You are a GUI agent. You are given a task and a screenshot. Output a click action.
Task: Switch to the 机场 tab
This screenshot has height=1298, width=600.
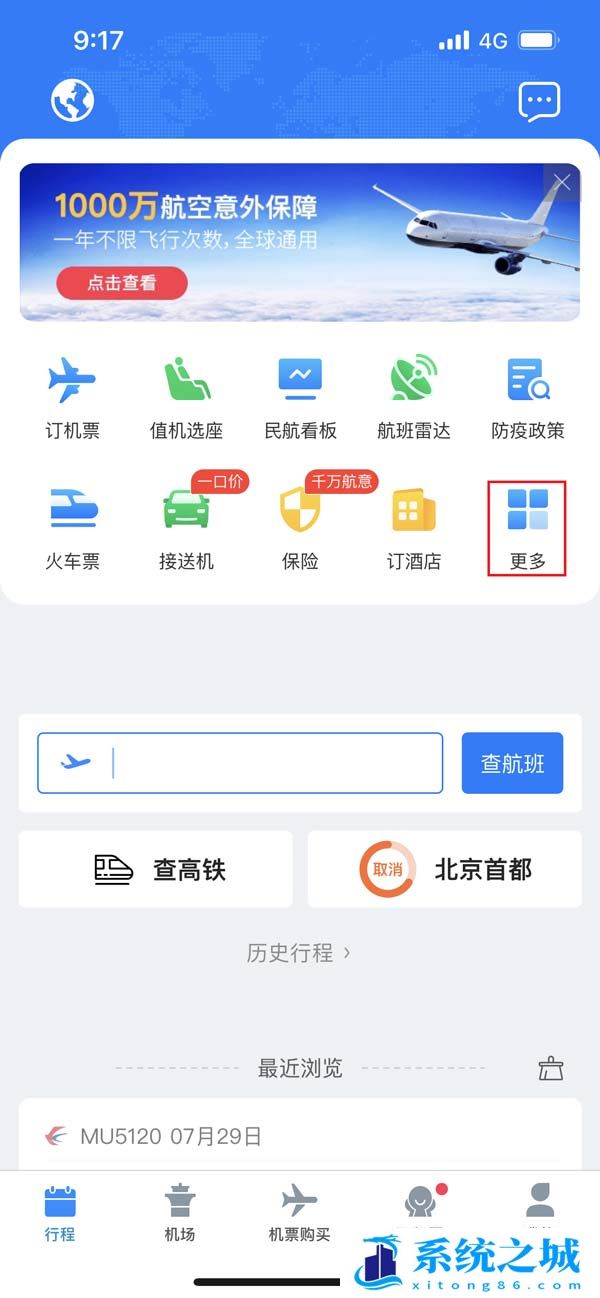pyautogui.click(x=180, y=1212)
